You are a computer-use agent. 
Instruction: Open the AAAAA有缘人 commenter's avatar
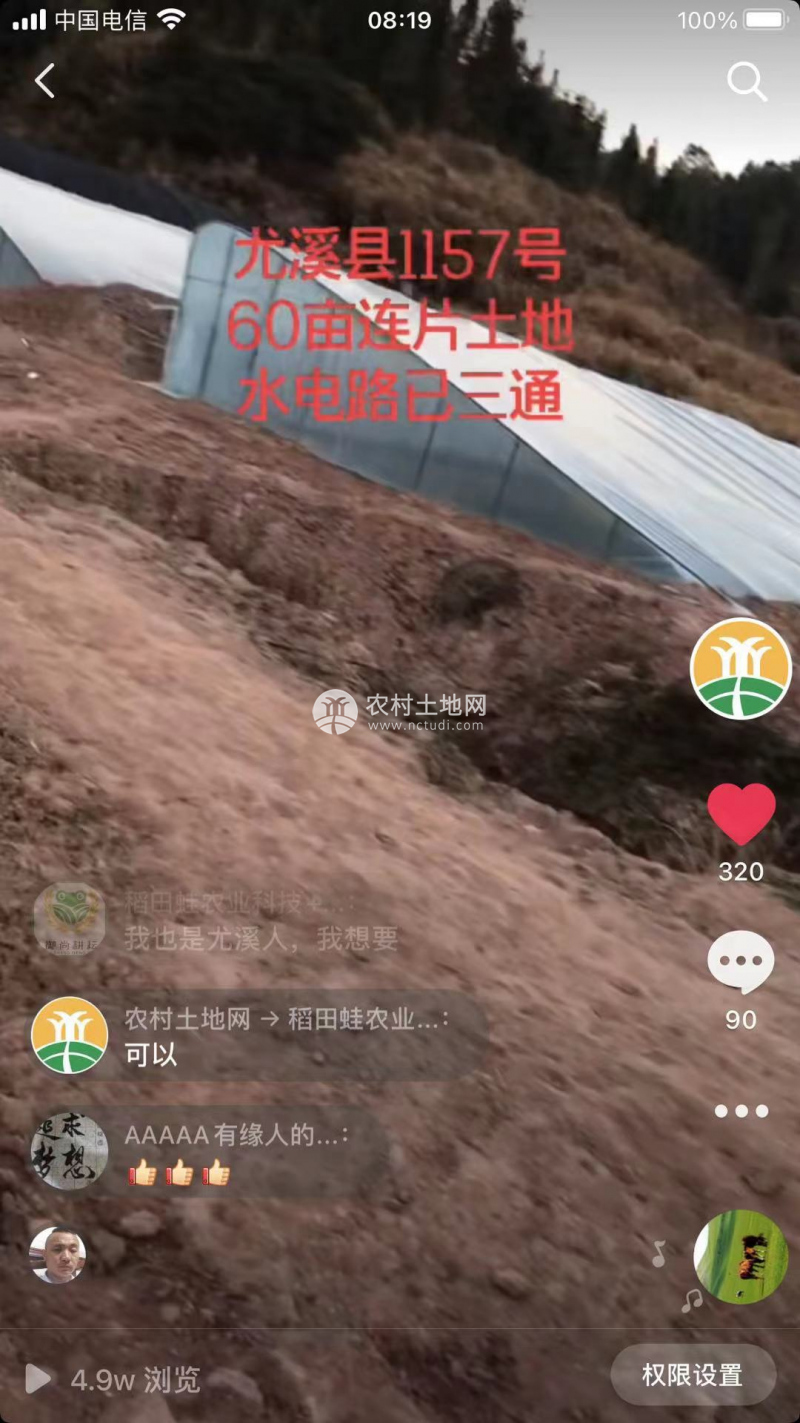click(x=69, y=1152)
